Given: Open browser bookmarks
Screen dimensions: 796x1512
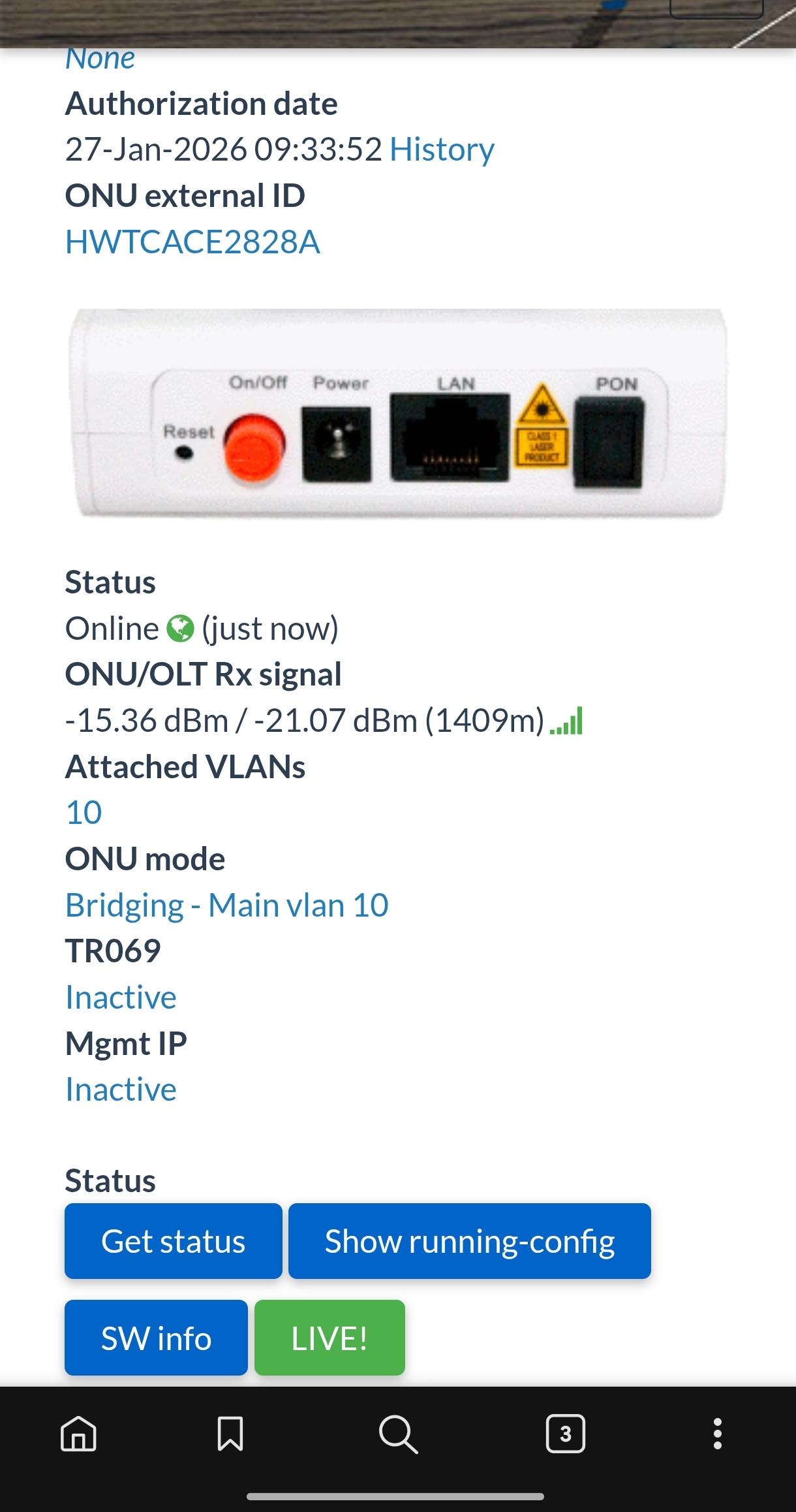Looking at the screenshot, I should click(x=230, y=1434).
